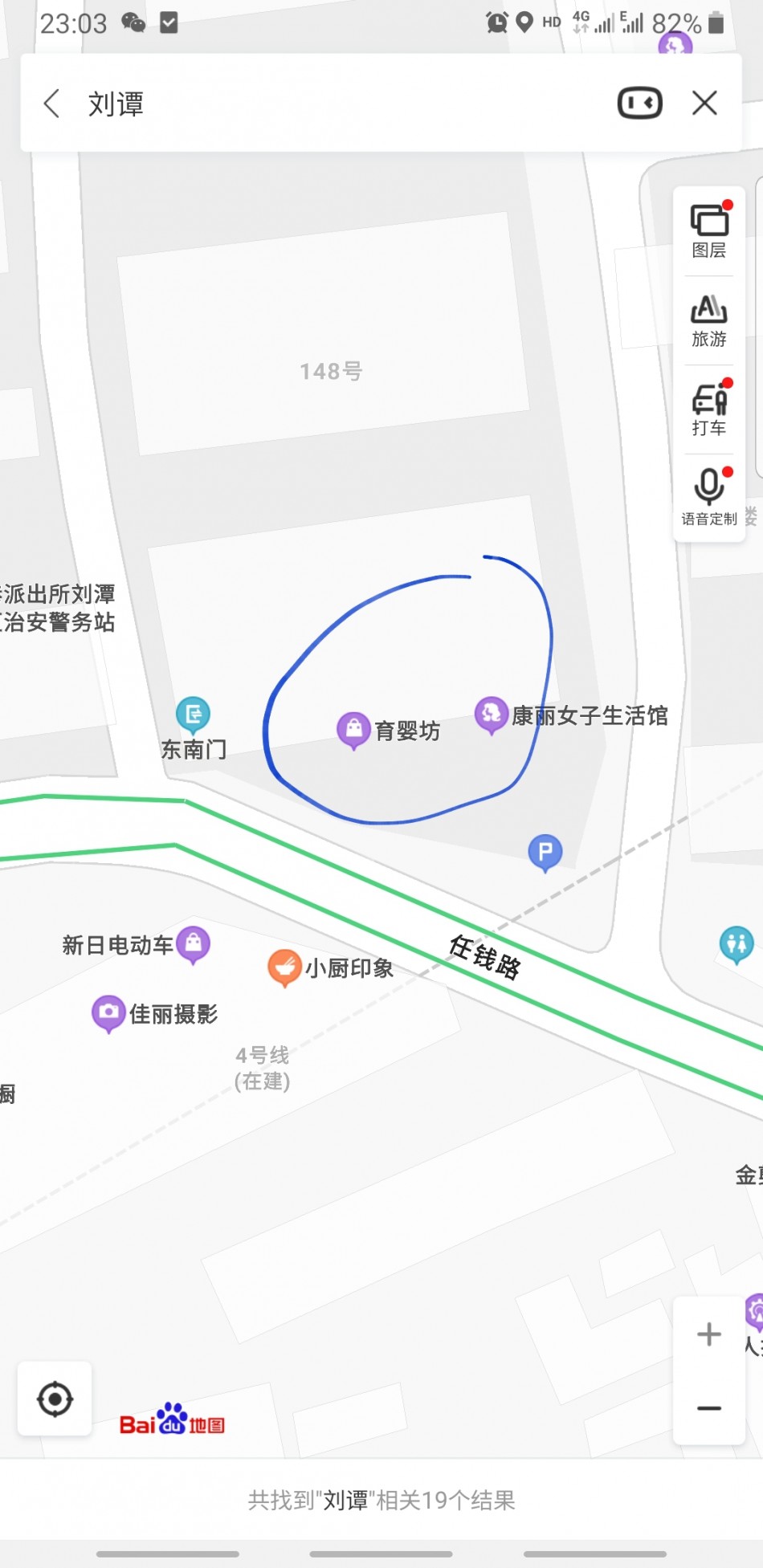
Task: Select the 新日电动车 shop marker
Action: [x=194, y=944]
